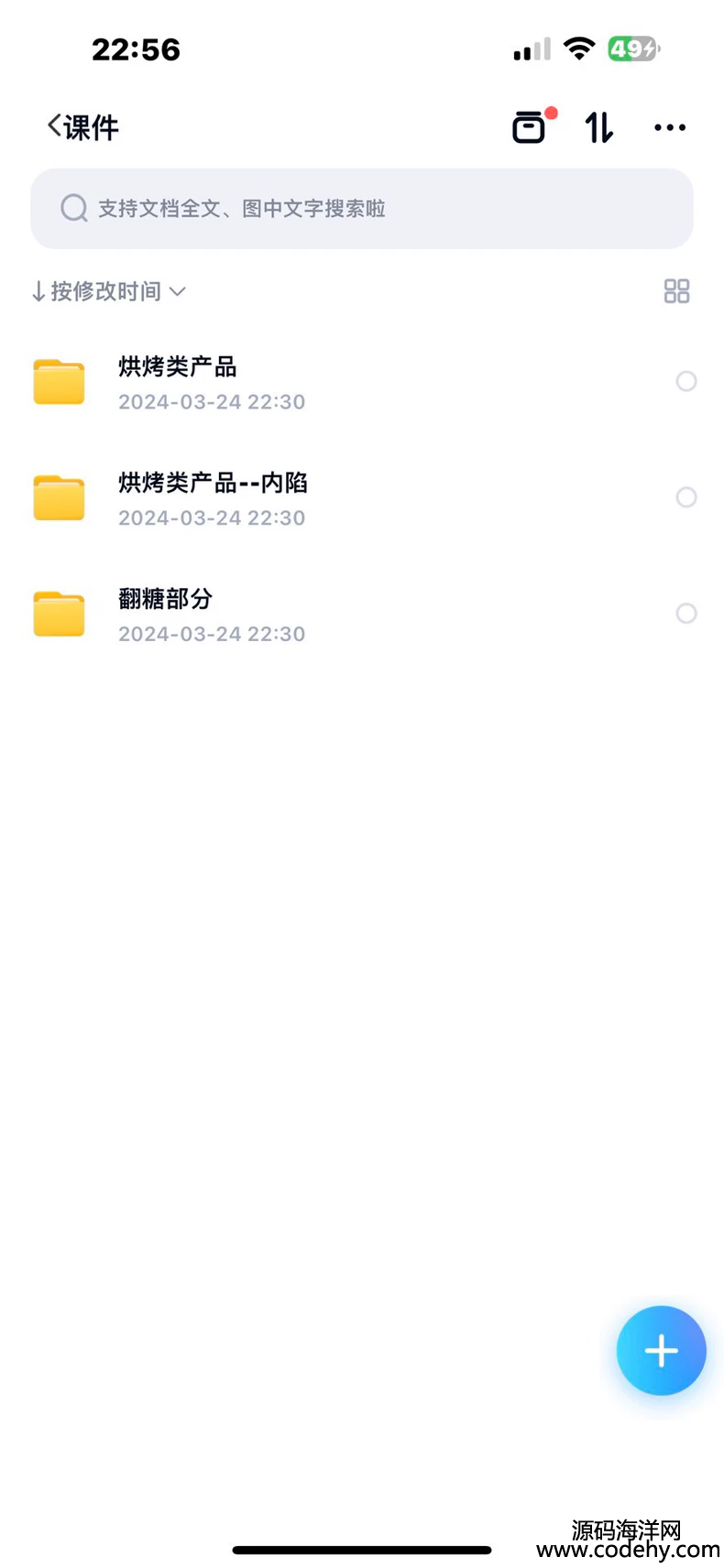
Task: Switch to grid view layout
Action: point(676,291)
